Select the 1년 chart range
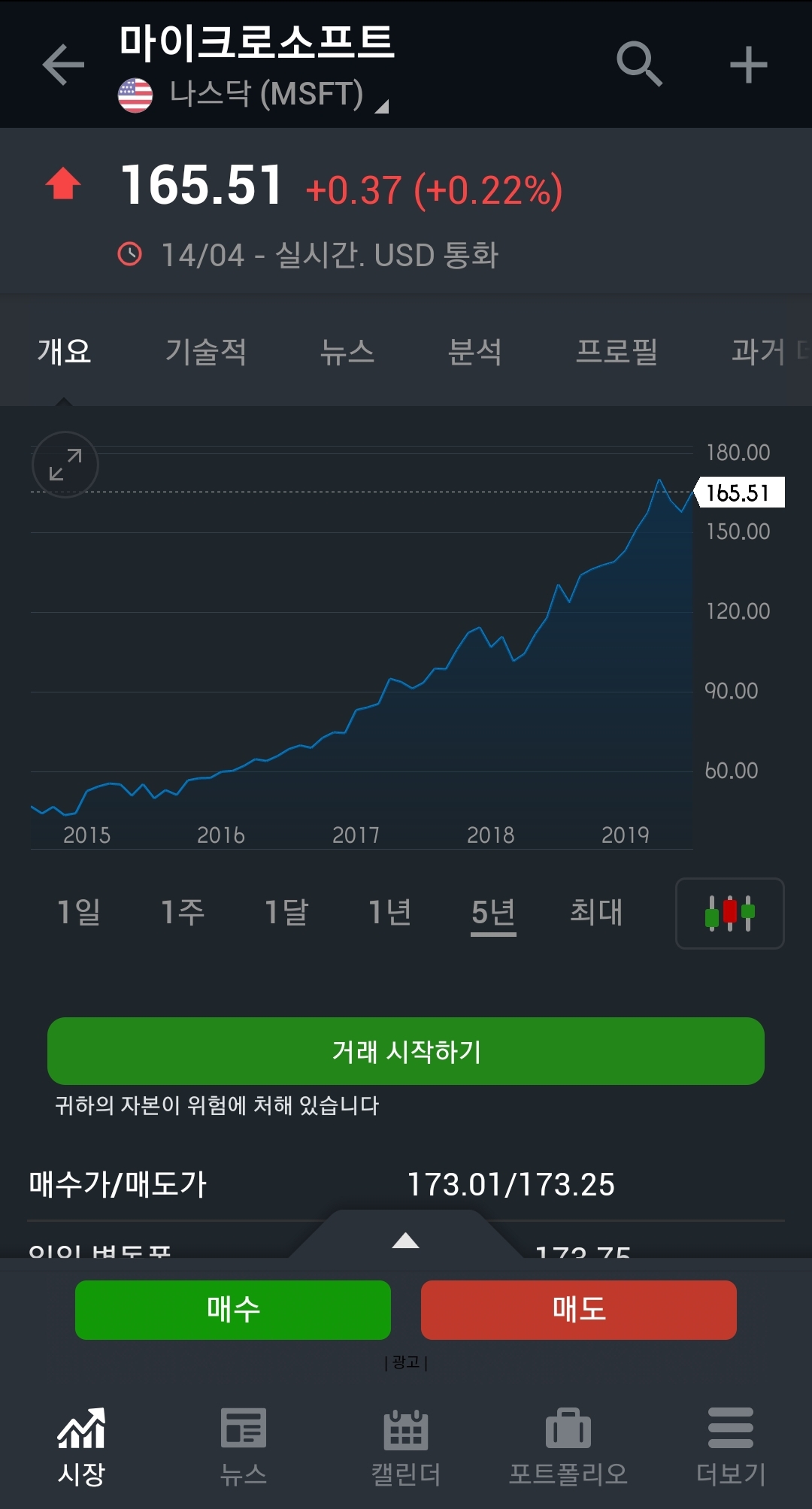Screen dimensions: 812x1509 coord(389,912)
